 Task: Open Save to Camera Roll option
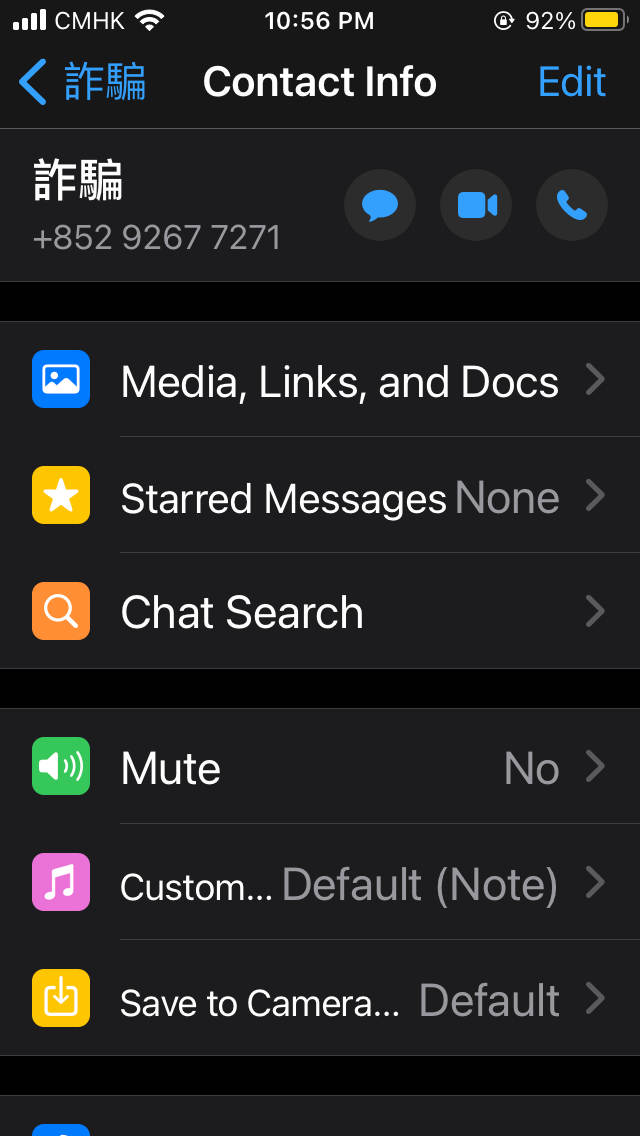[x=320, y=998]
